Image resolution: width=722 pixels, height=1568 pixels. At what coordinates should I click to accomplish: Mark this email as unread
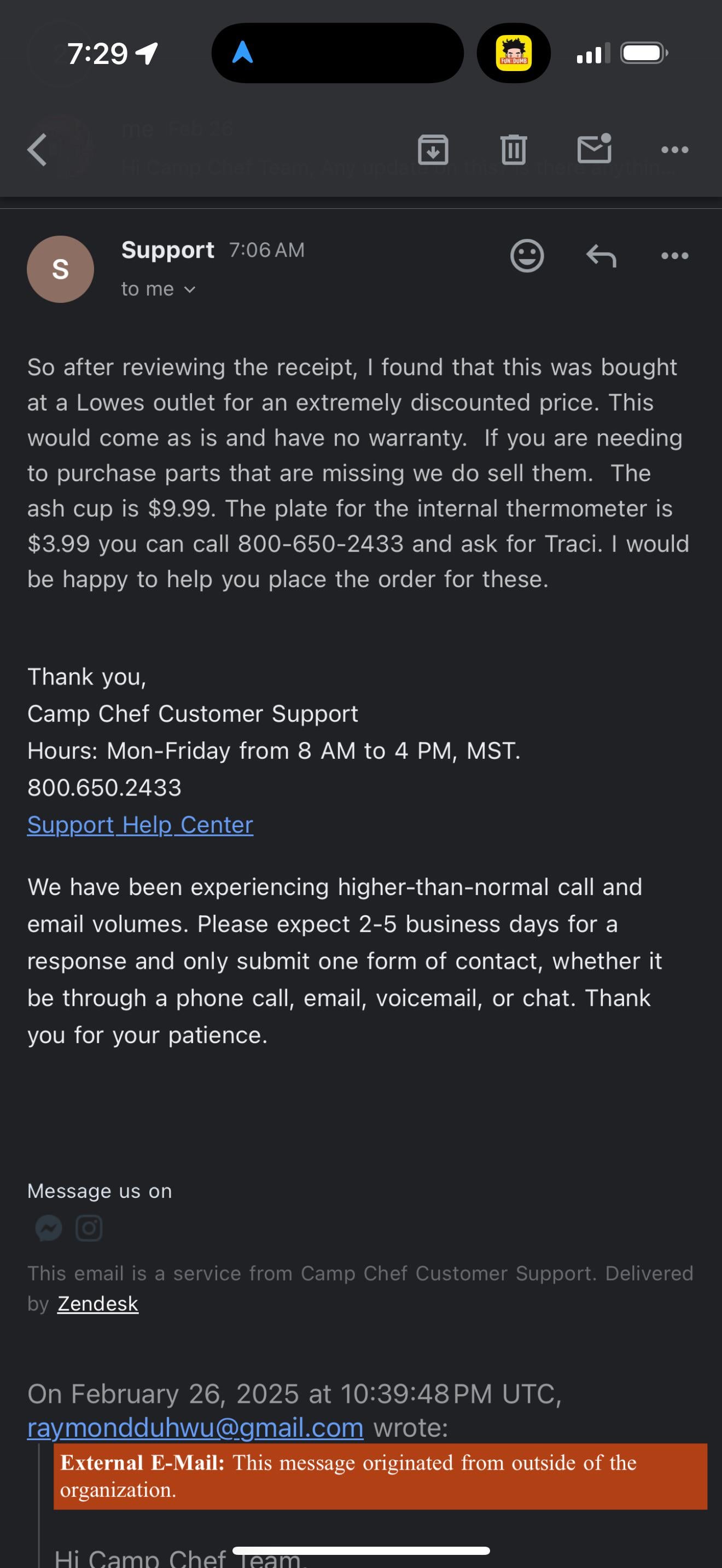tap(594, 149)
